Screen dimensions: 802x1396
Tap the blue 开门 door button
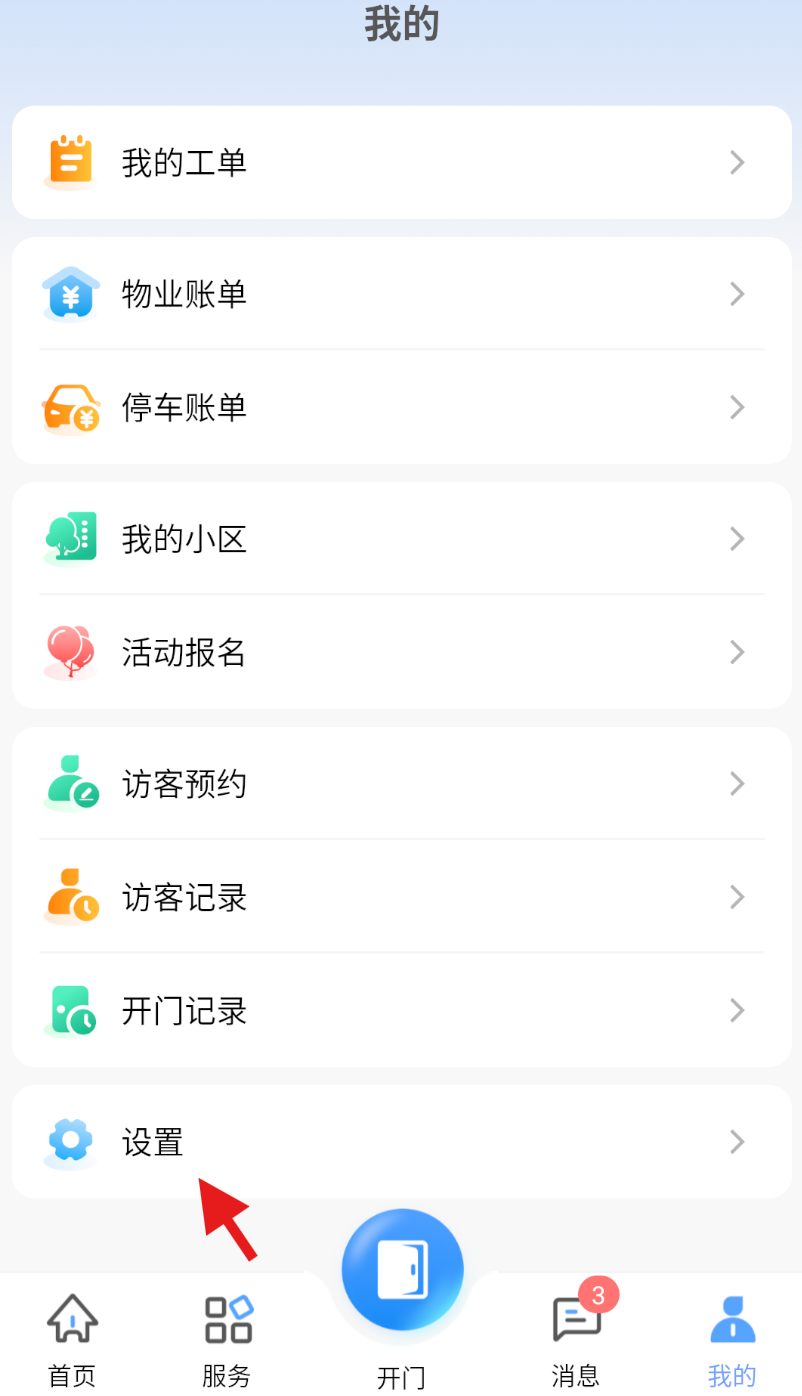pyautogui.click(x=402, y=1270)
